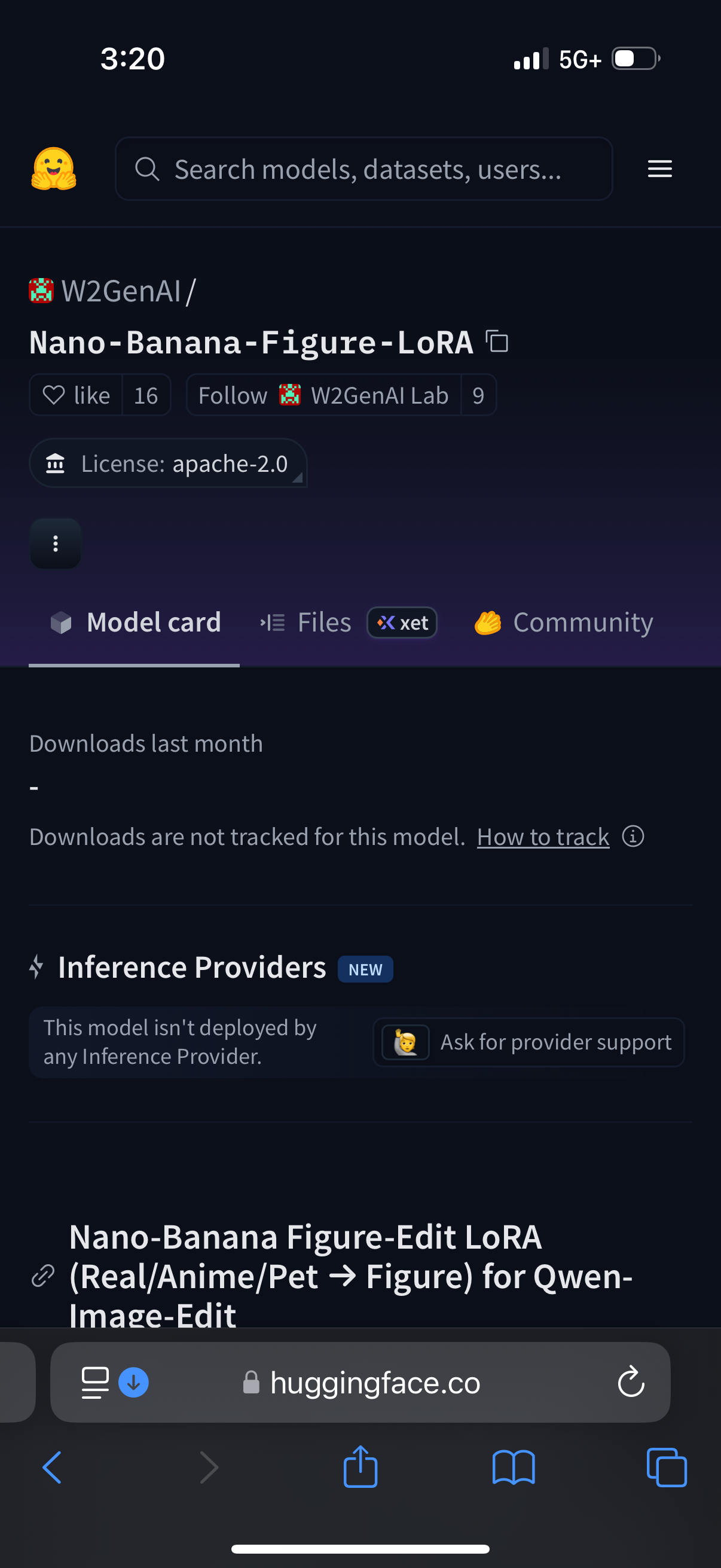Tap the search models and datasets field
The image size is (721, 1568).
363,169
